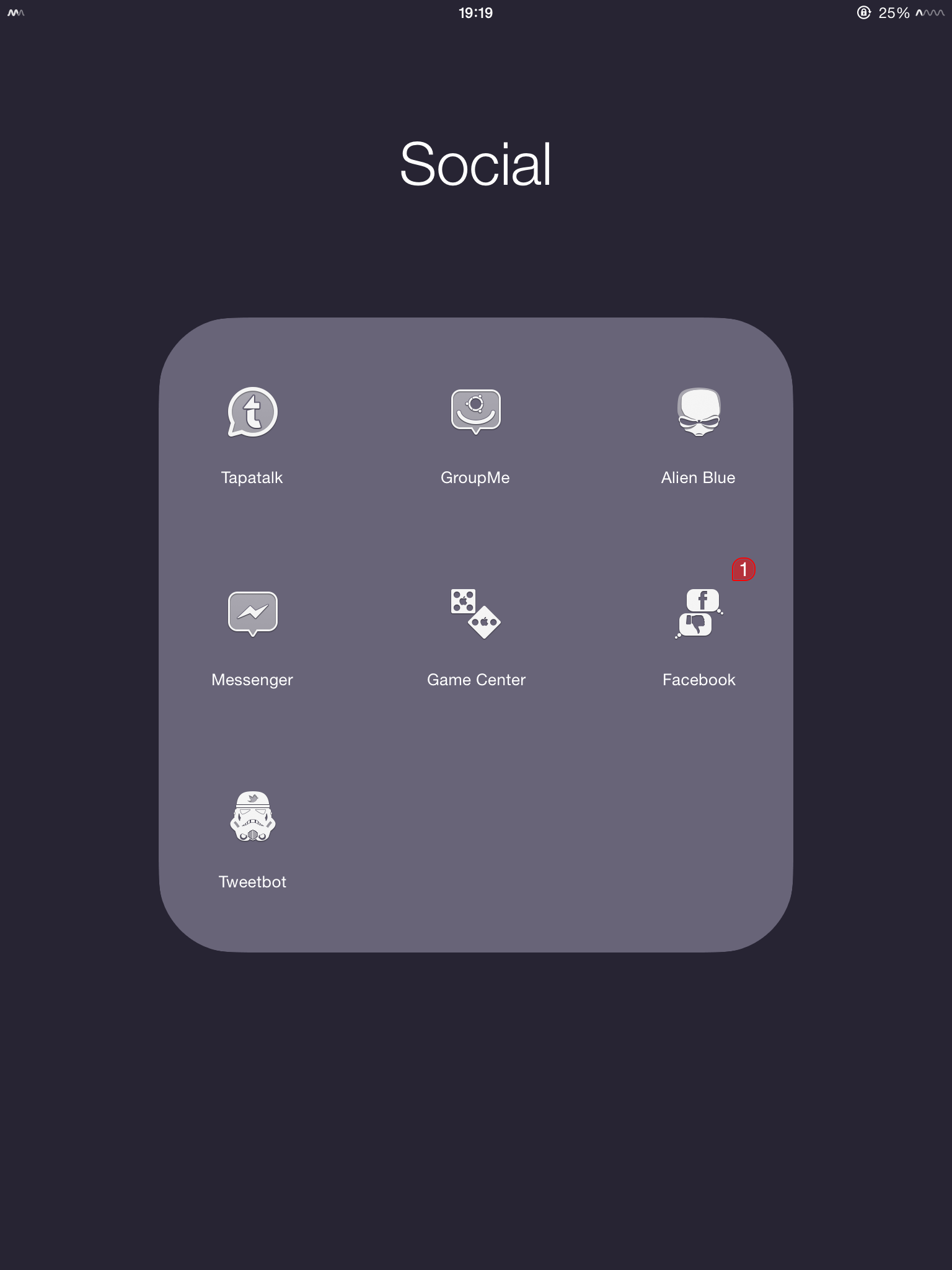This screenshot has width=952, height=1270.
Task: Open Alien Blue
Action: tap(699, 412)
